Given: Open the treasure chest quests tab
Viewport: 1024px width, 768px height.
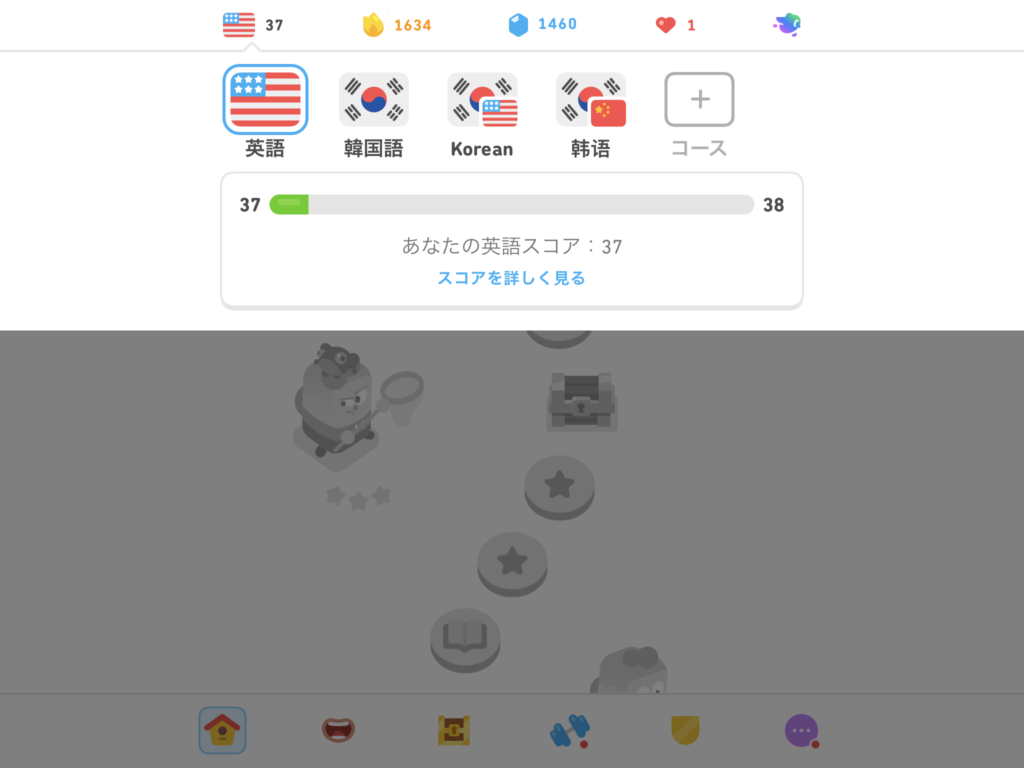Looking at the screenshot, I should (454, 731).
